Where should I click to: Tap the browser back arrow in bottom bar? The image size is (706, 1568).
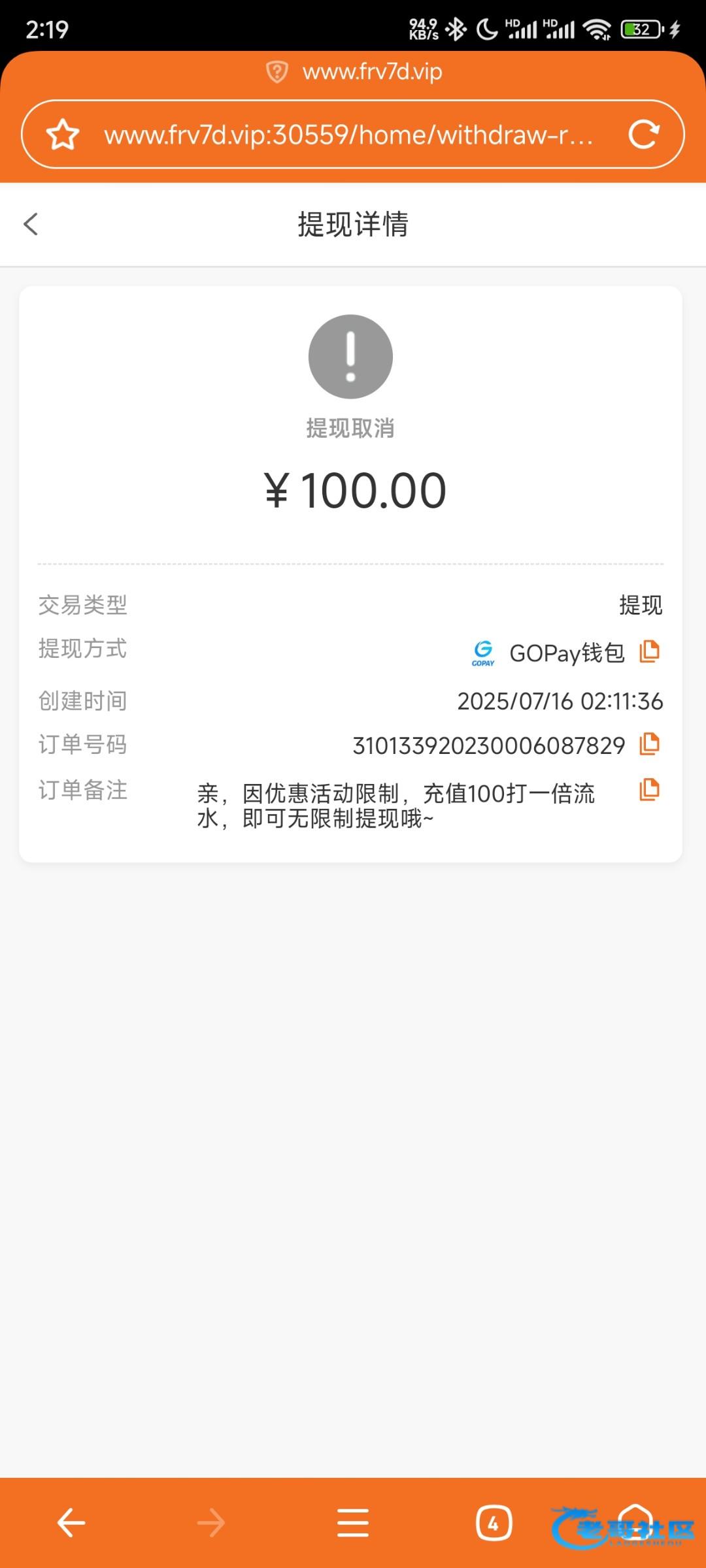71,1524
